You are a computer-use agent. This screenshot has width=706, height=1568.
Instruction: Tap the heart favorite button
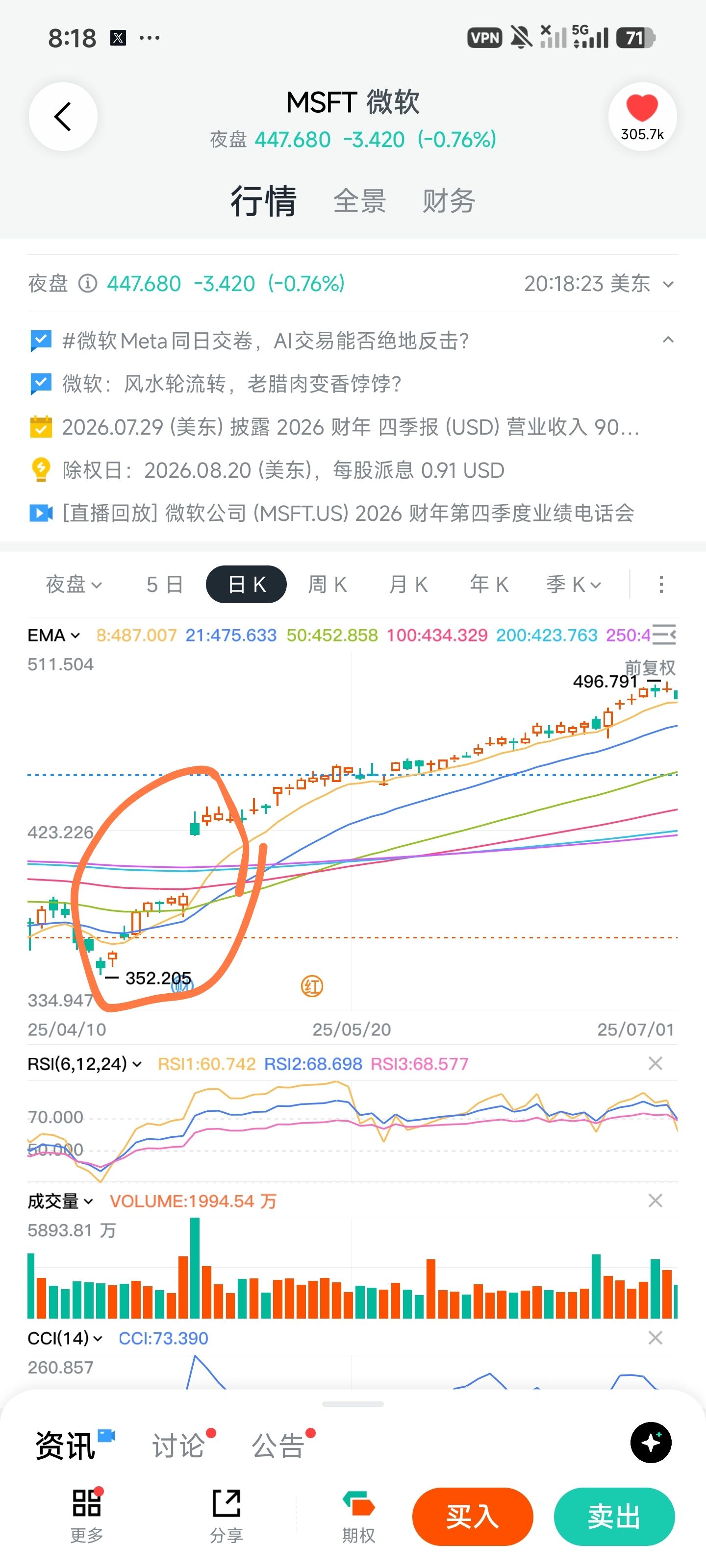click(642, 116)
